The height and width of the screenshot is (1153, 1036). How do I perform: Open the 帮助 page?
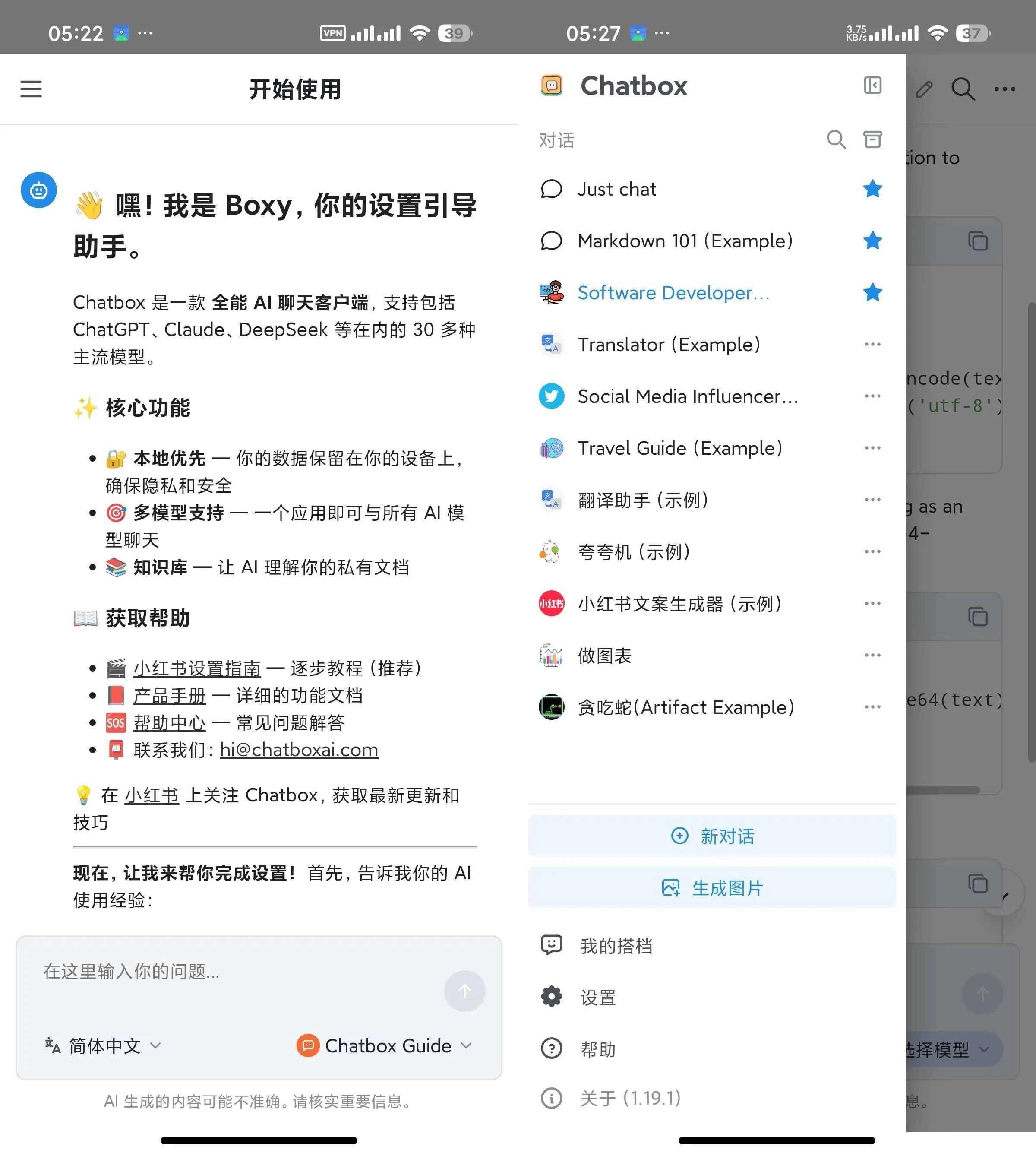pyautogui.click(x=598, y=1049)
